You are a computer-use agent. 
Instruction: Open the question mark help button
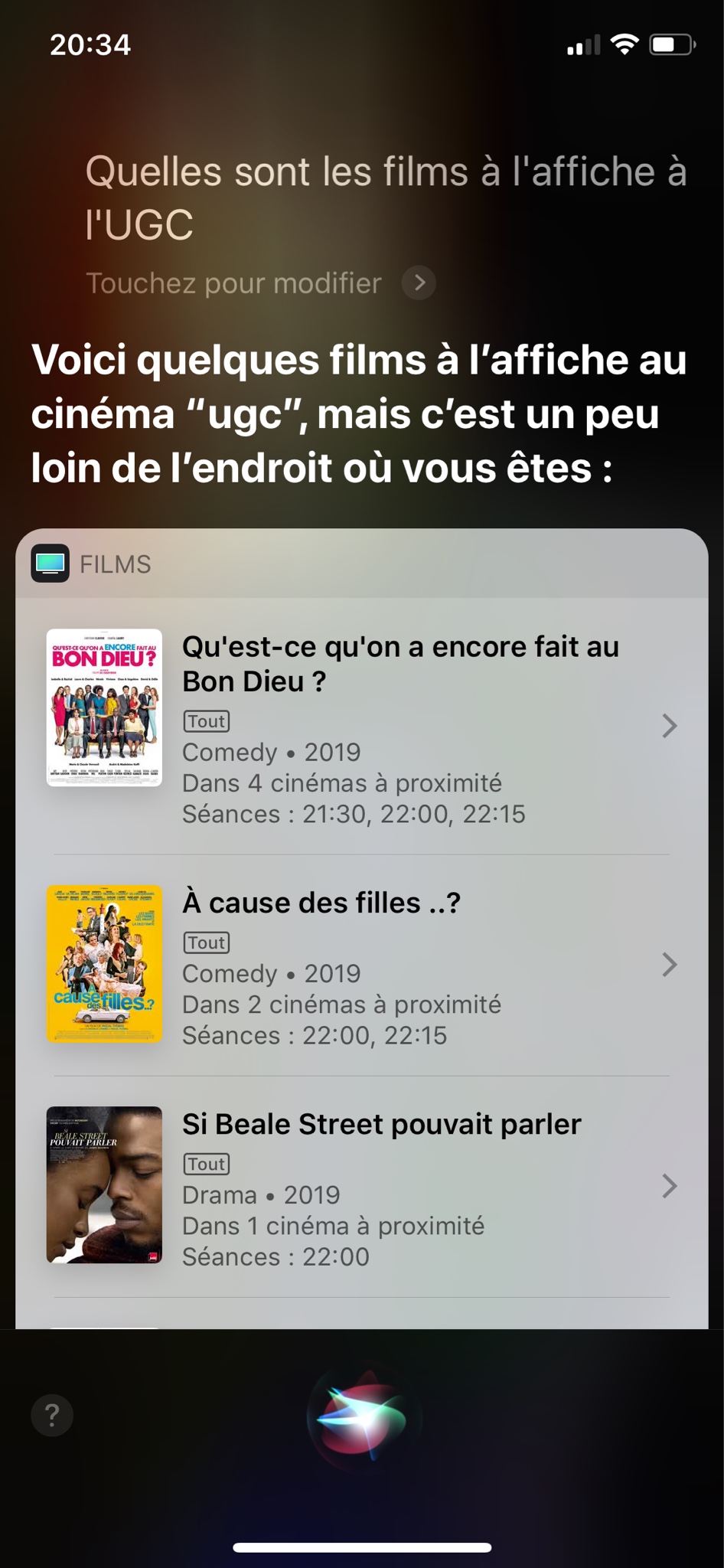(x=52, y=1415)
